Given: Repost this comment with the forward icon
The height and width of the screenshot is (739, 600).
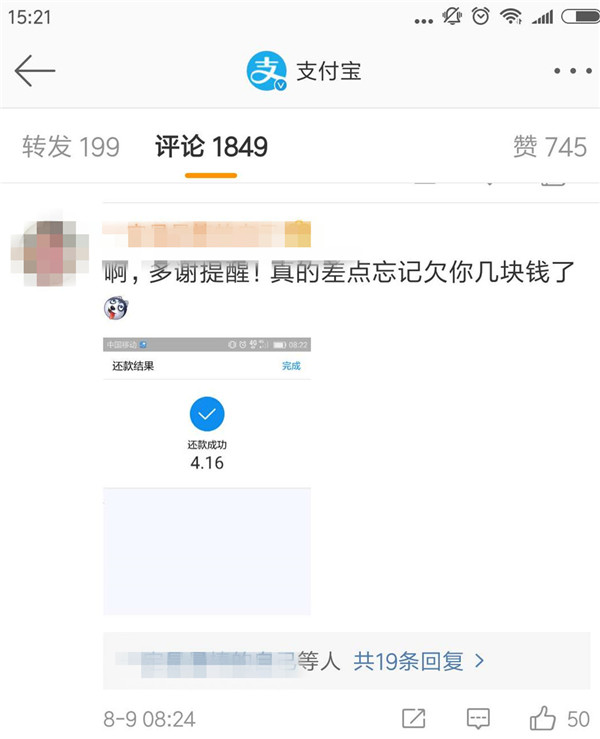Looking at the screenshot, I should 413,718.
